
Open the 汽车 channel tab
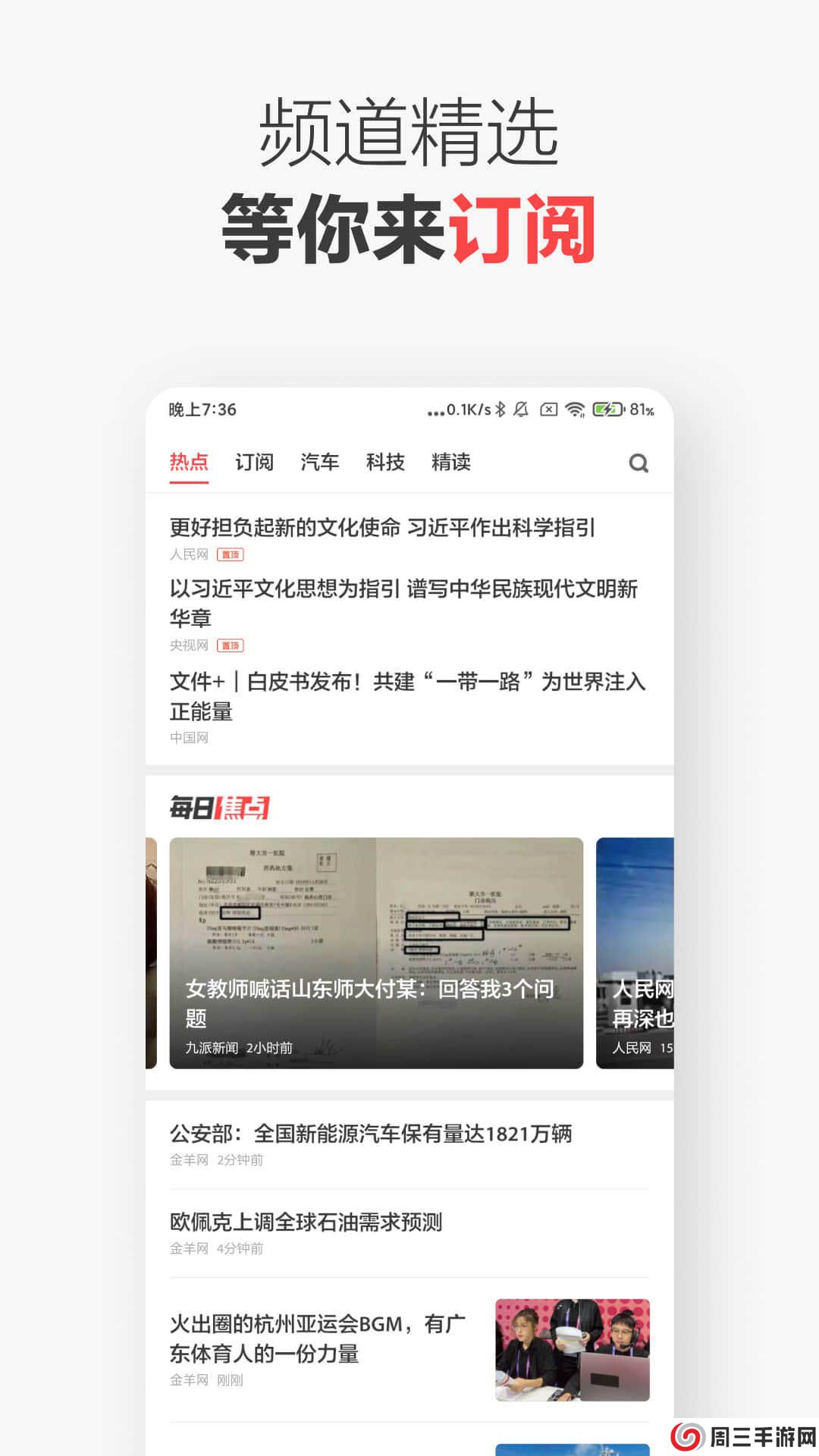click(321, 463)
